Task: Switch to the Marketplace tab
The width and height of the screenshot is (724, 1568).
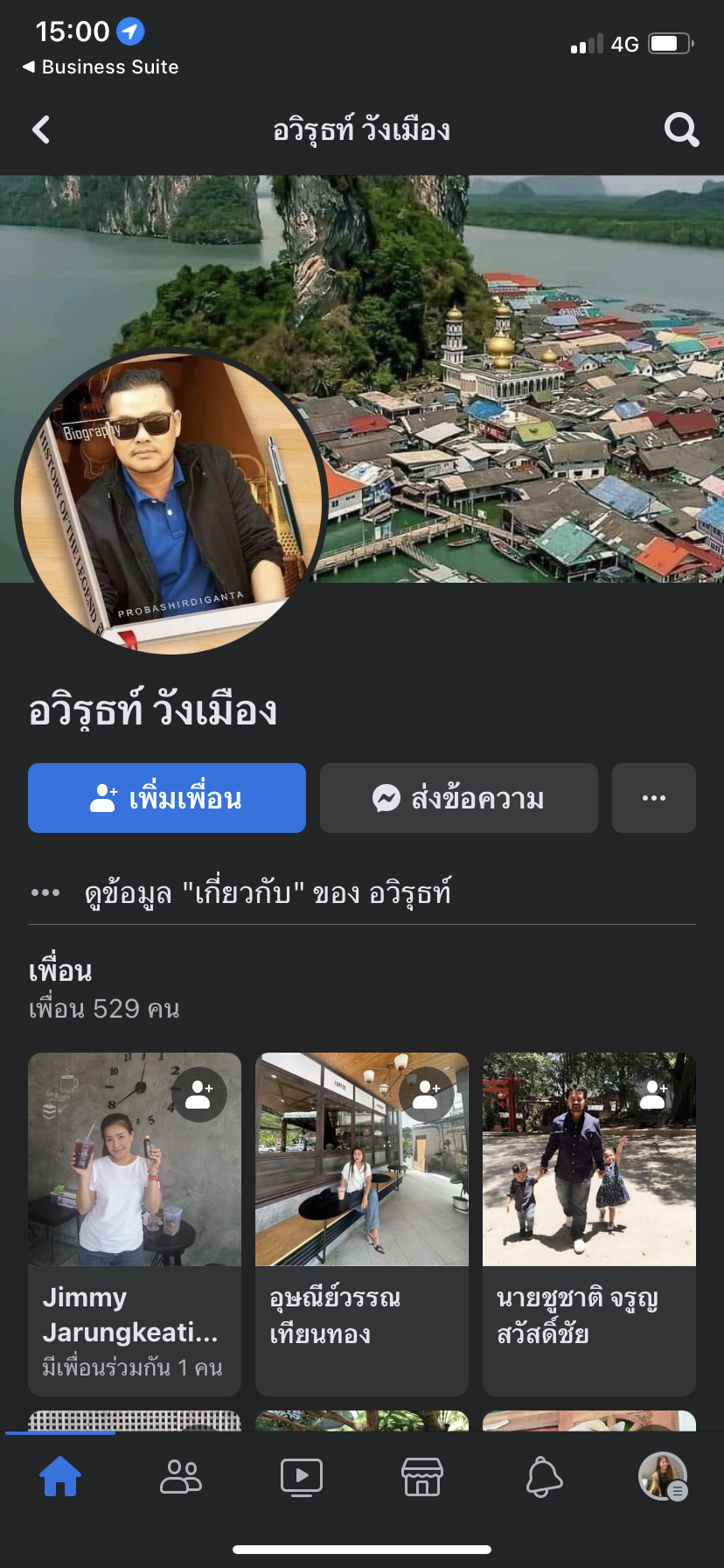Action: click(x=422, y=1476)
